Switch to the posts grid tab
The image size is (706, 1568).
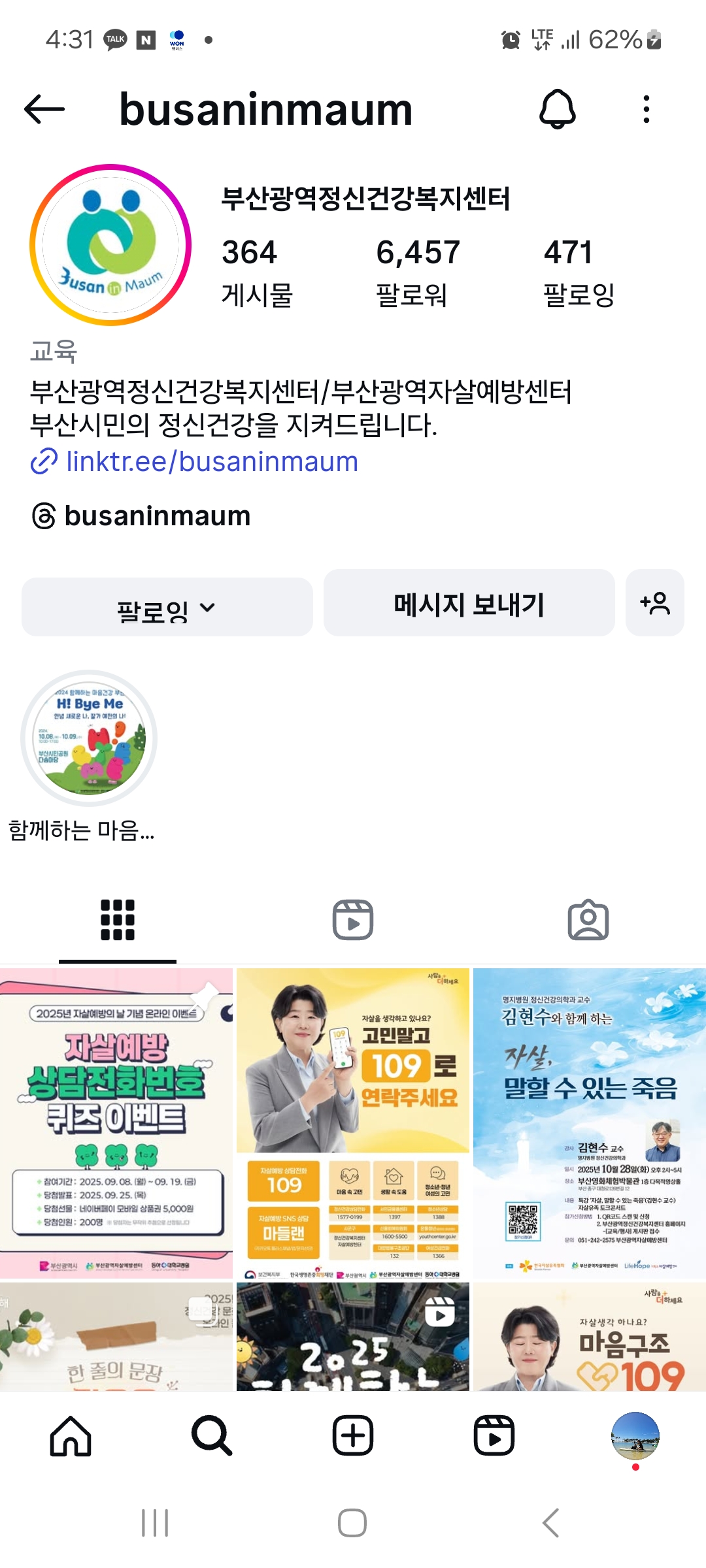(x=118, y=920)
